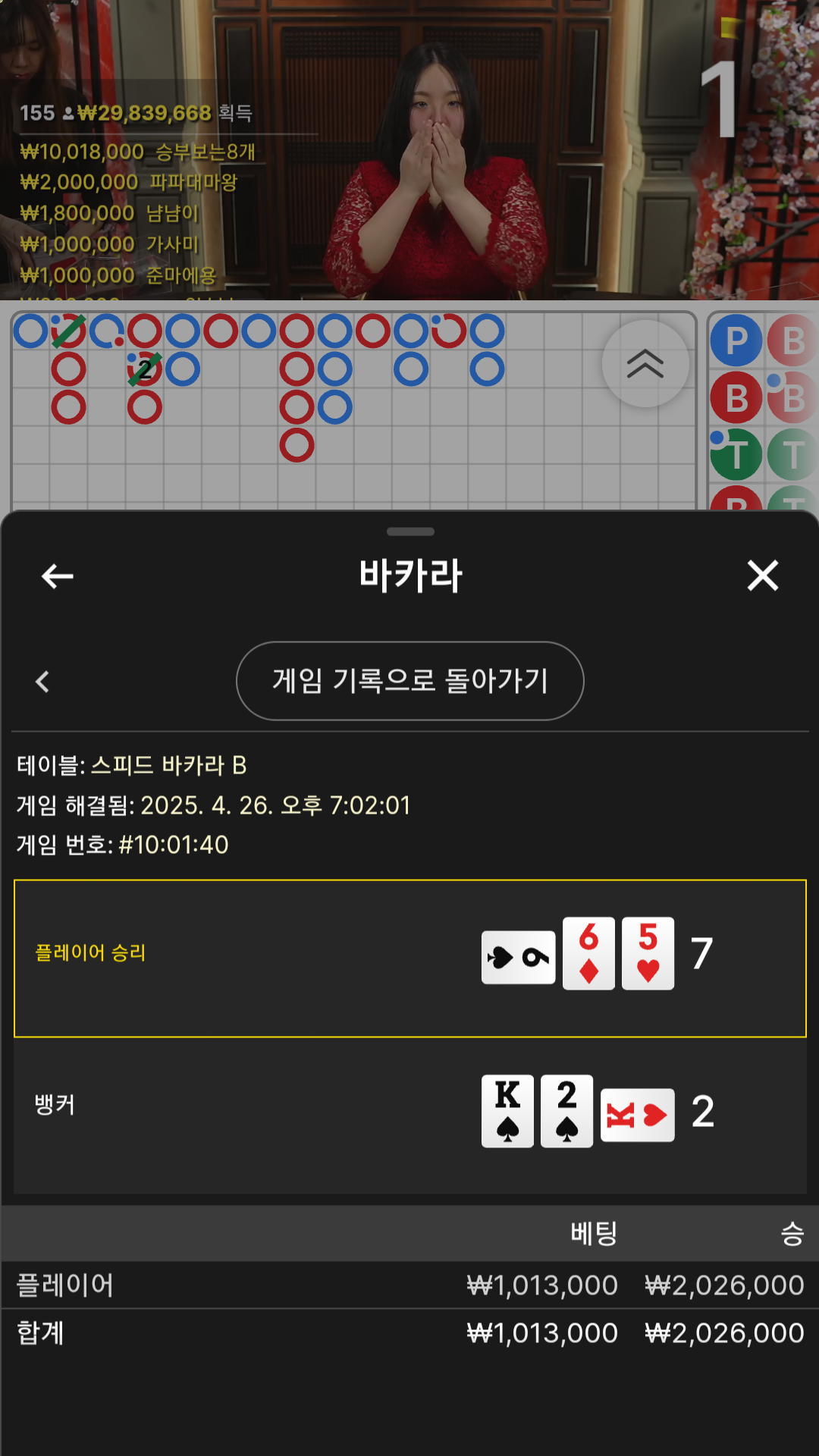Tap the back arrow beside the 바카라 title
The image size is (819, 1456).
(57, 576)
